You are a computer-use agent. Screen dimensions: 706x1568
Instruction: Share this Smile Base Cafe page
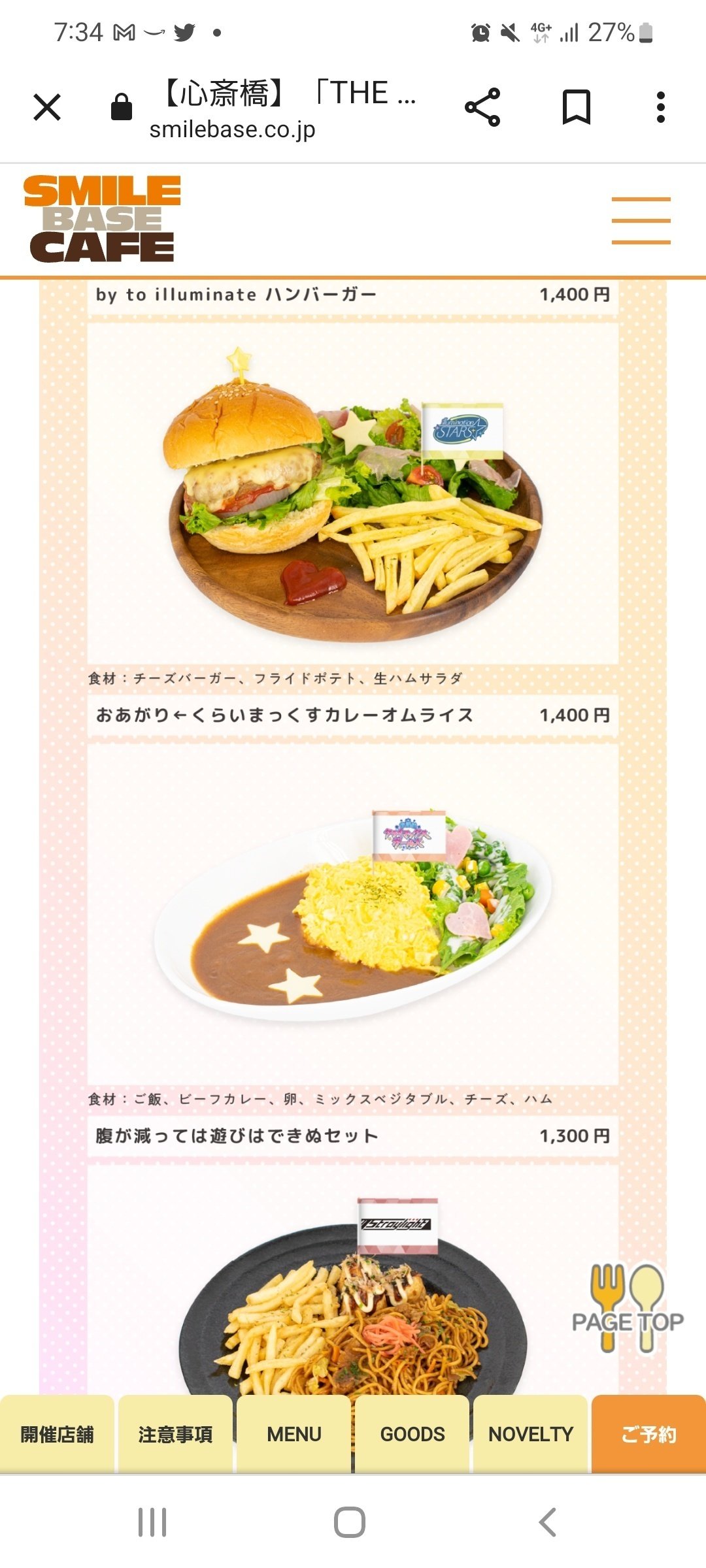(482, 107)
